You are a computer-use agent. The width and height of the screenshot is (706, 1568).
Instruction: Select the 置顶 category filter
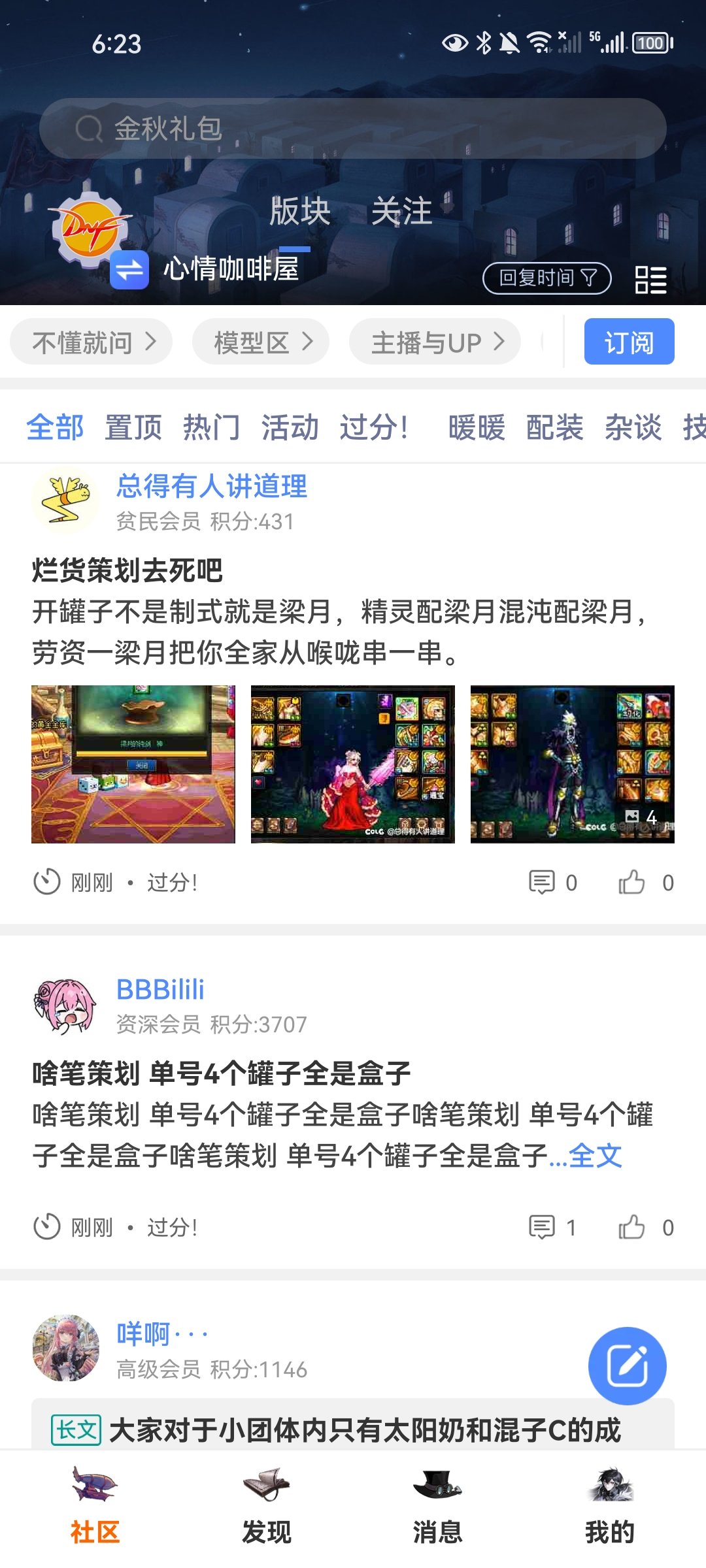coord(133,428)
